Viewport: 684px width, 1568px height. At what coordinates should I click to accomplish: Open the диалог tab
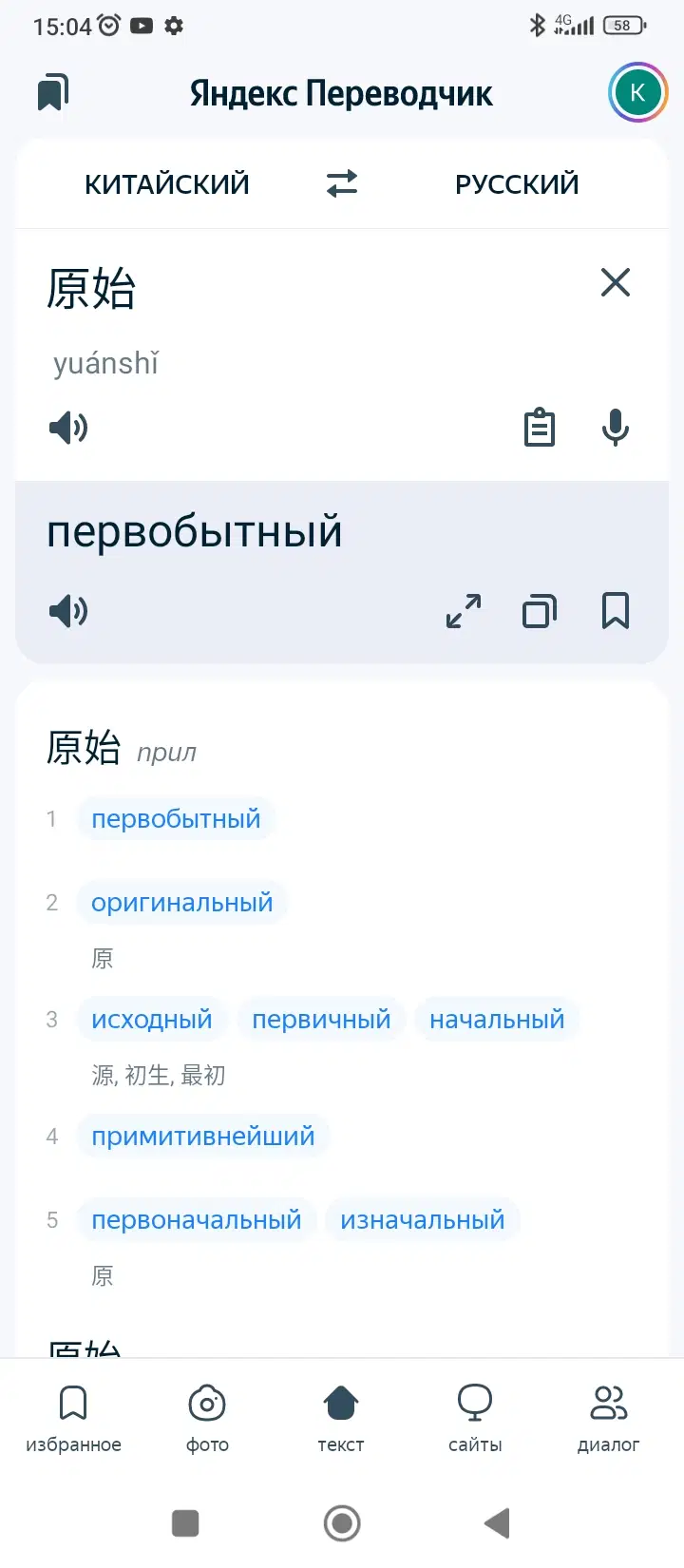(x=608, y=1418)
